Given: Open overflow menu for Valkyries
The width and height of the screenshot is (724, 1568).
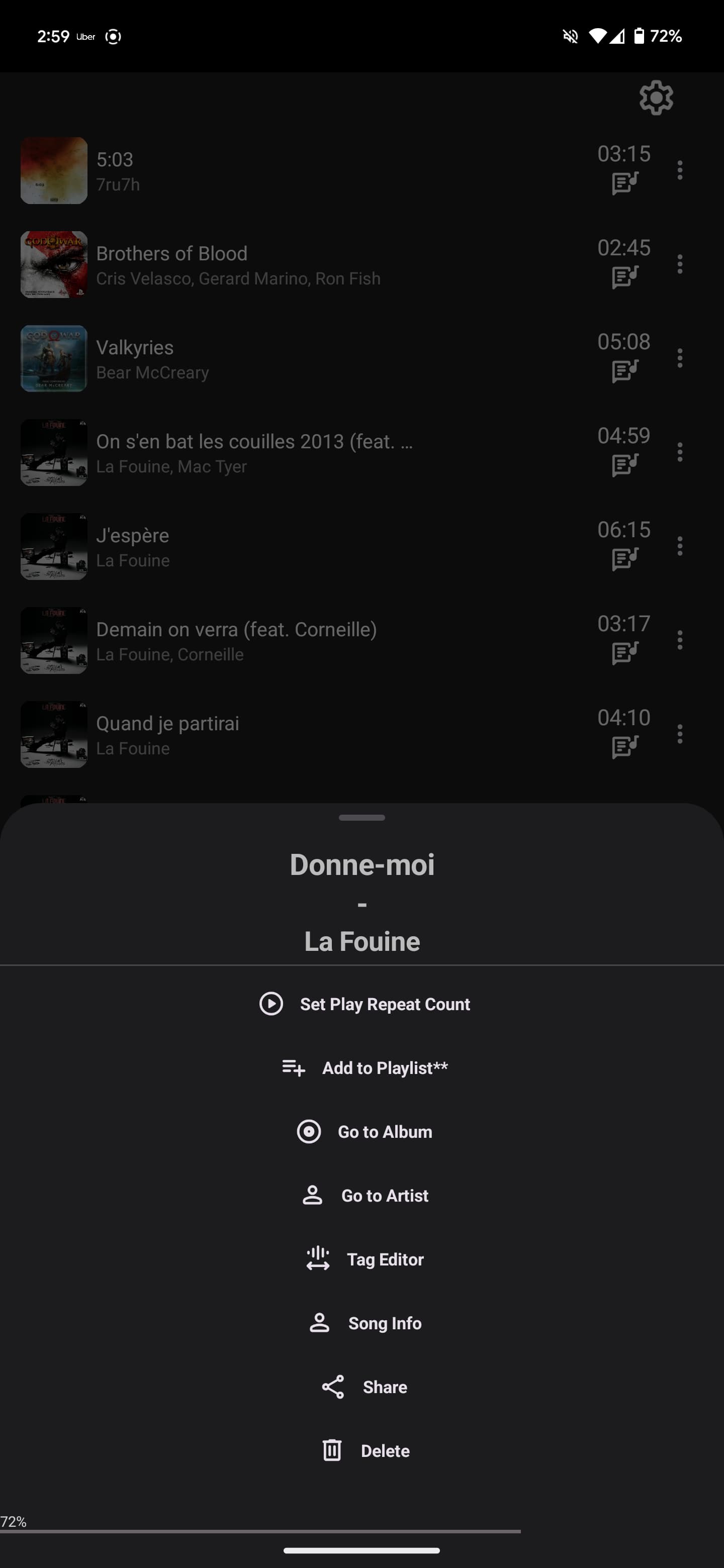Looking at the screenshot, I should pyautogui.click(x=680, y=358).
